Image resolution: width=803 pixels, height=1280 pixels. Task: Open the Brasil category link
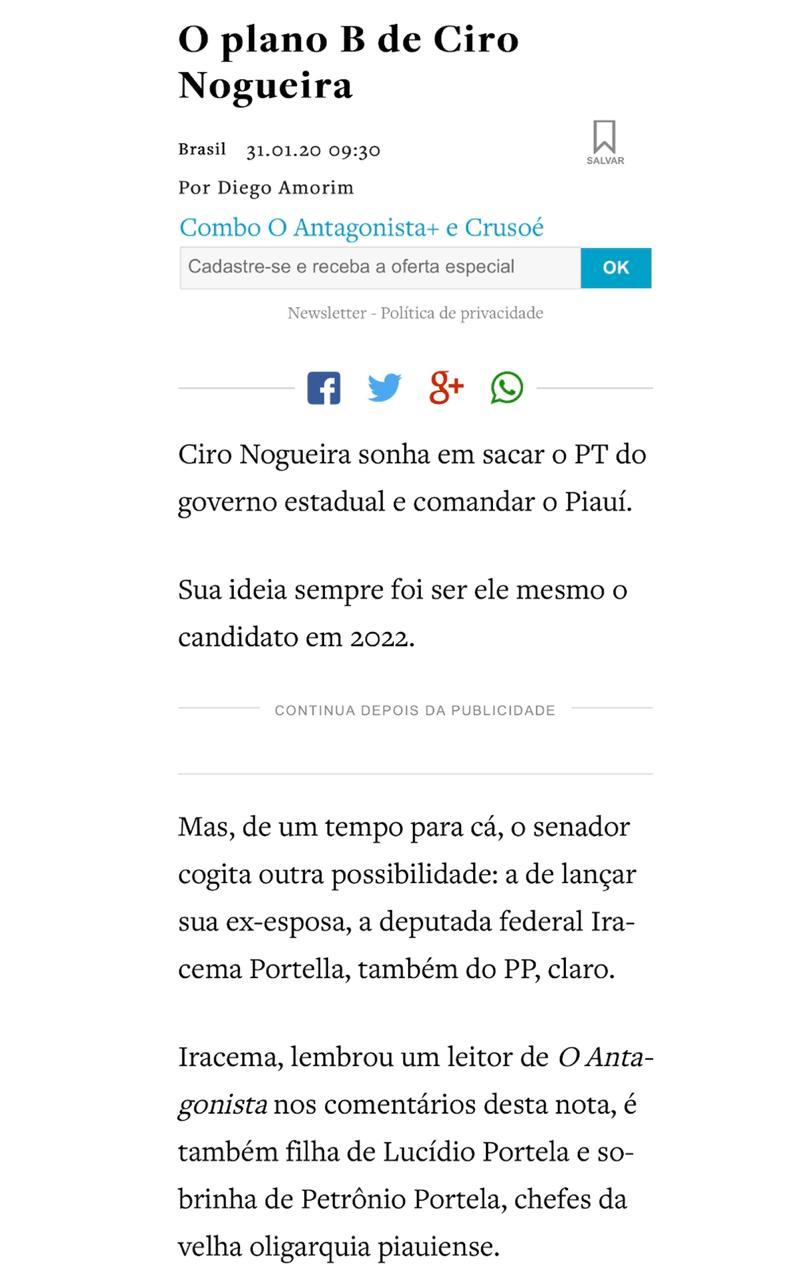point(202,149)
